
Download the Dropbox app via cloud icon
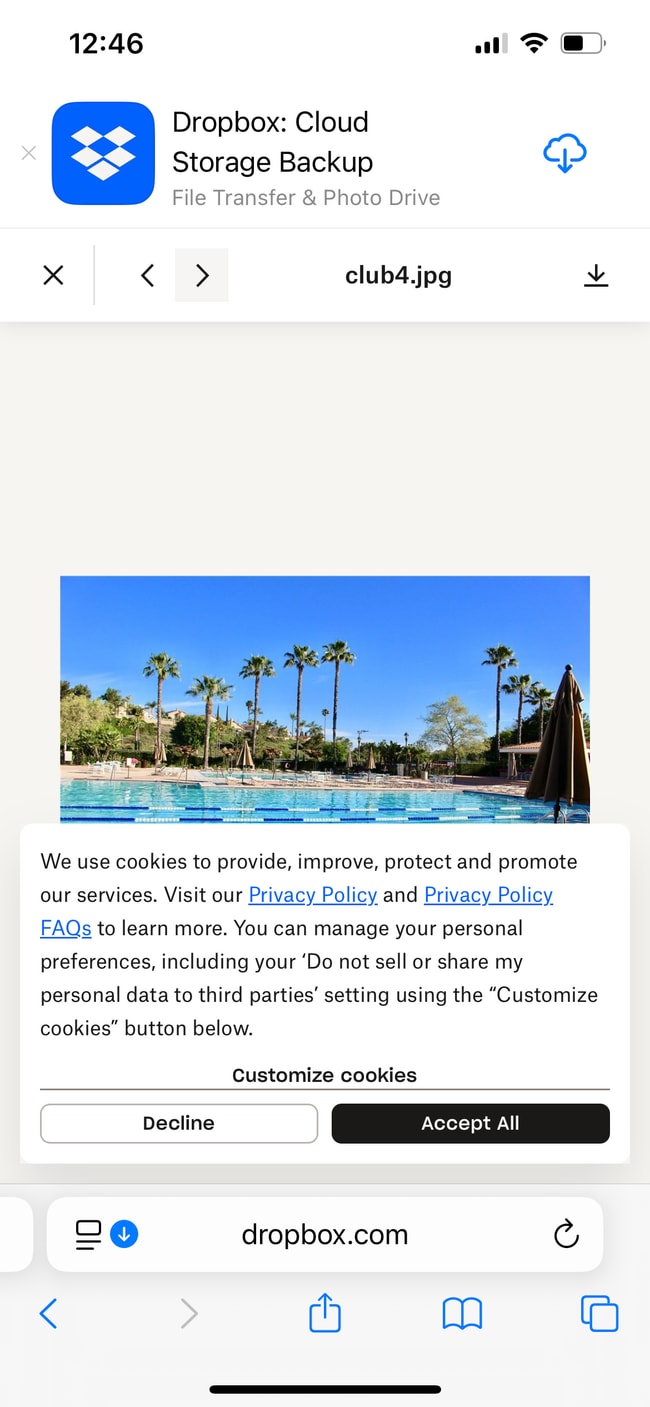[564, 154]
